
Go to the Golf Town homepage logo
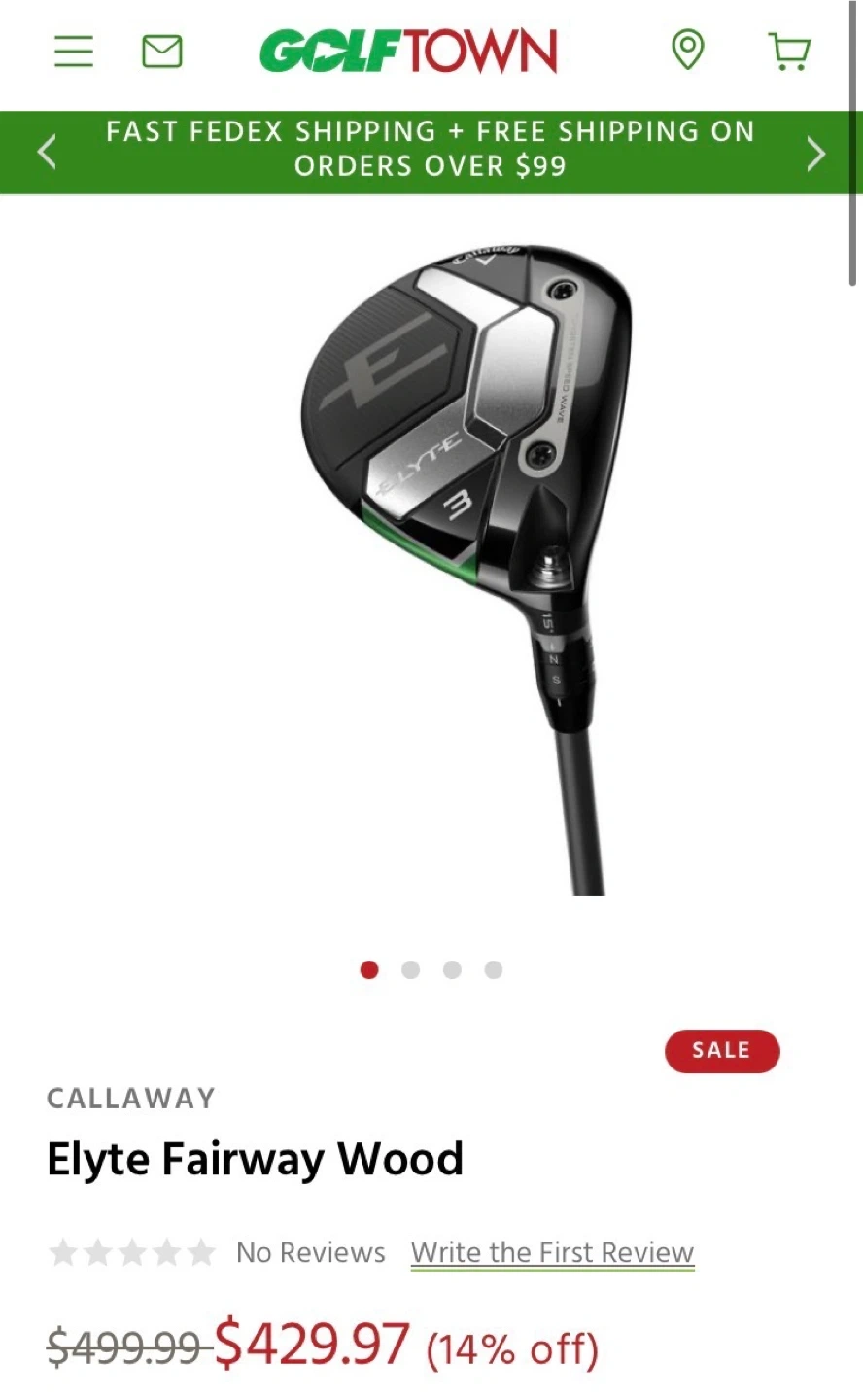point(408,52)
